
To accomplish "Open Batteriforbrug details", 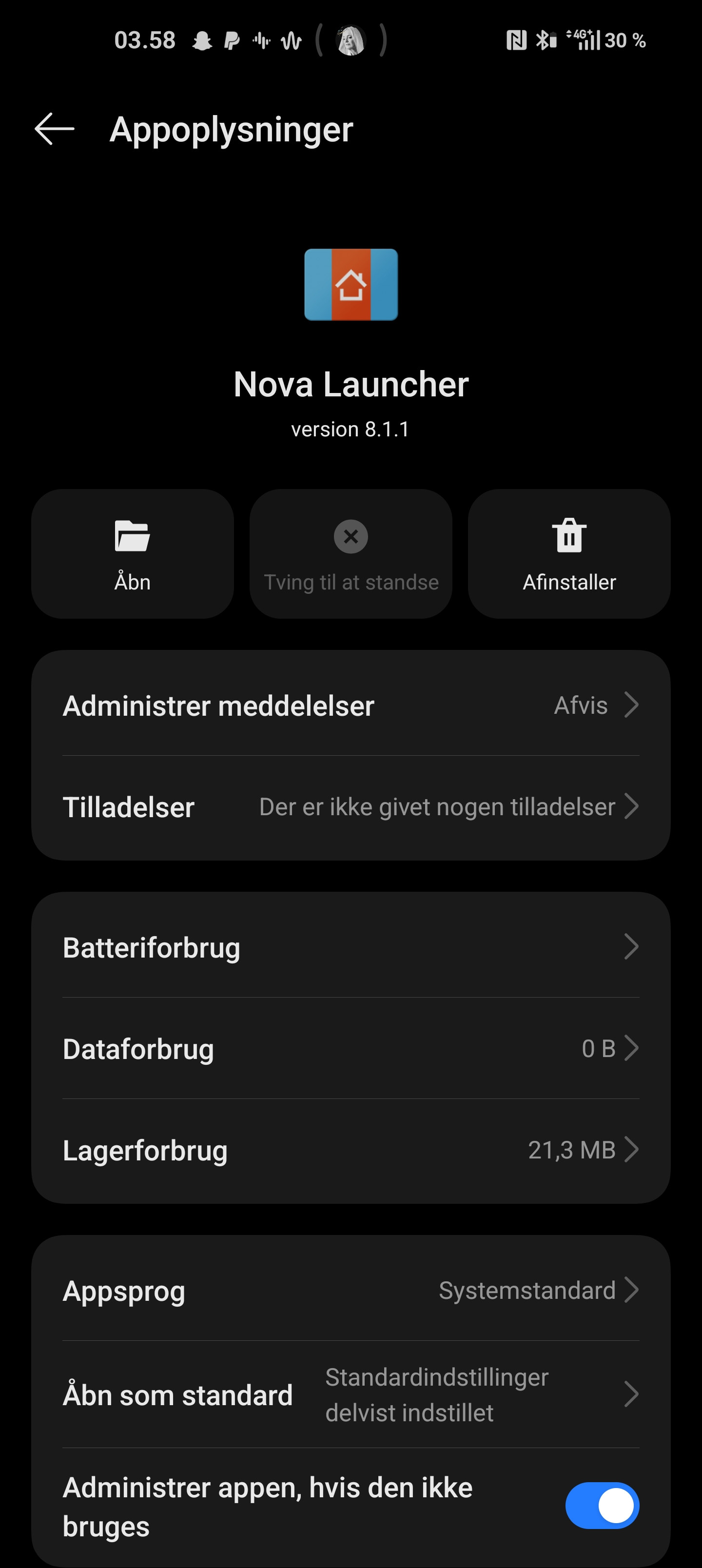I will [351, 947].
